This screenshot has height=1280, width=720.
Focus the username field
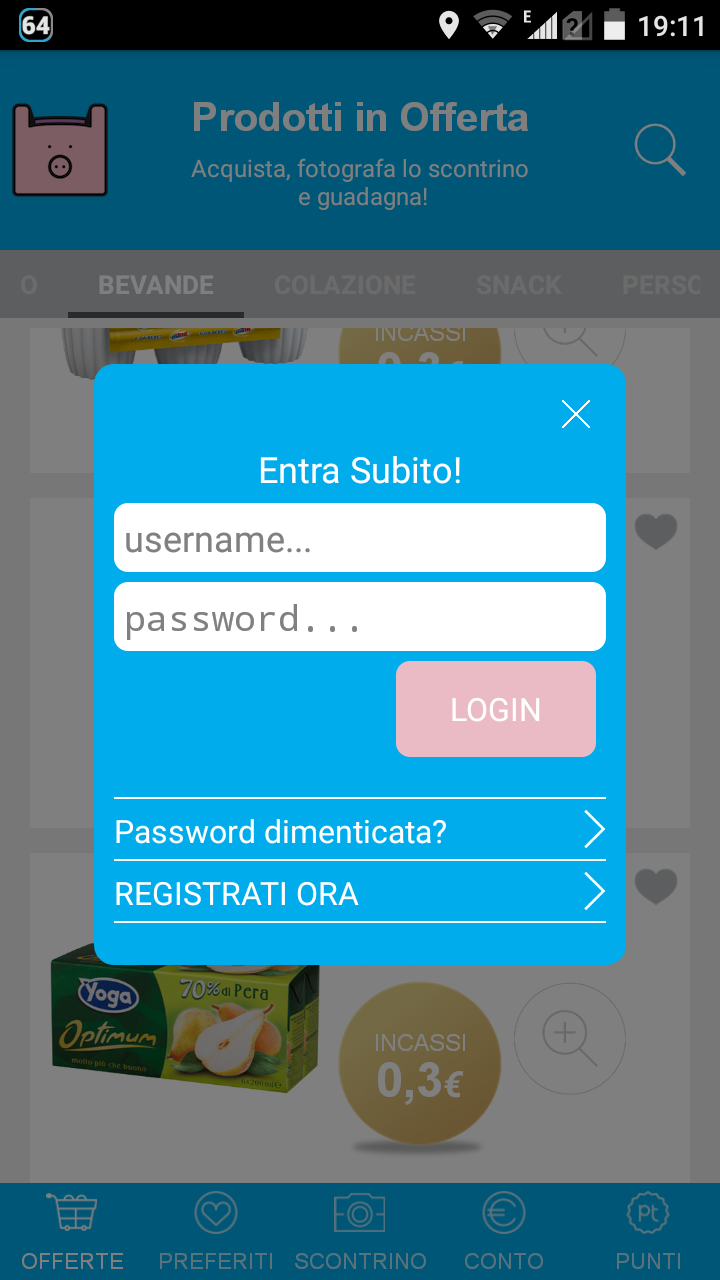point(360,538)
